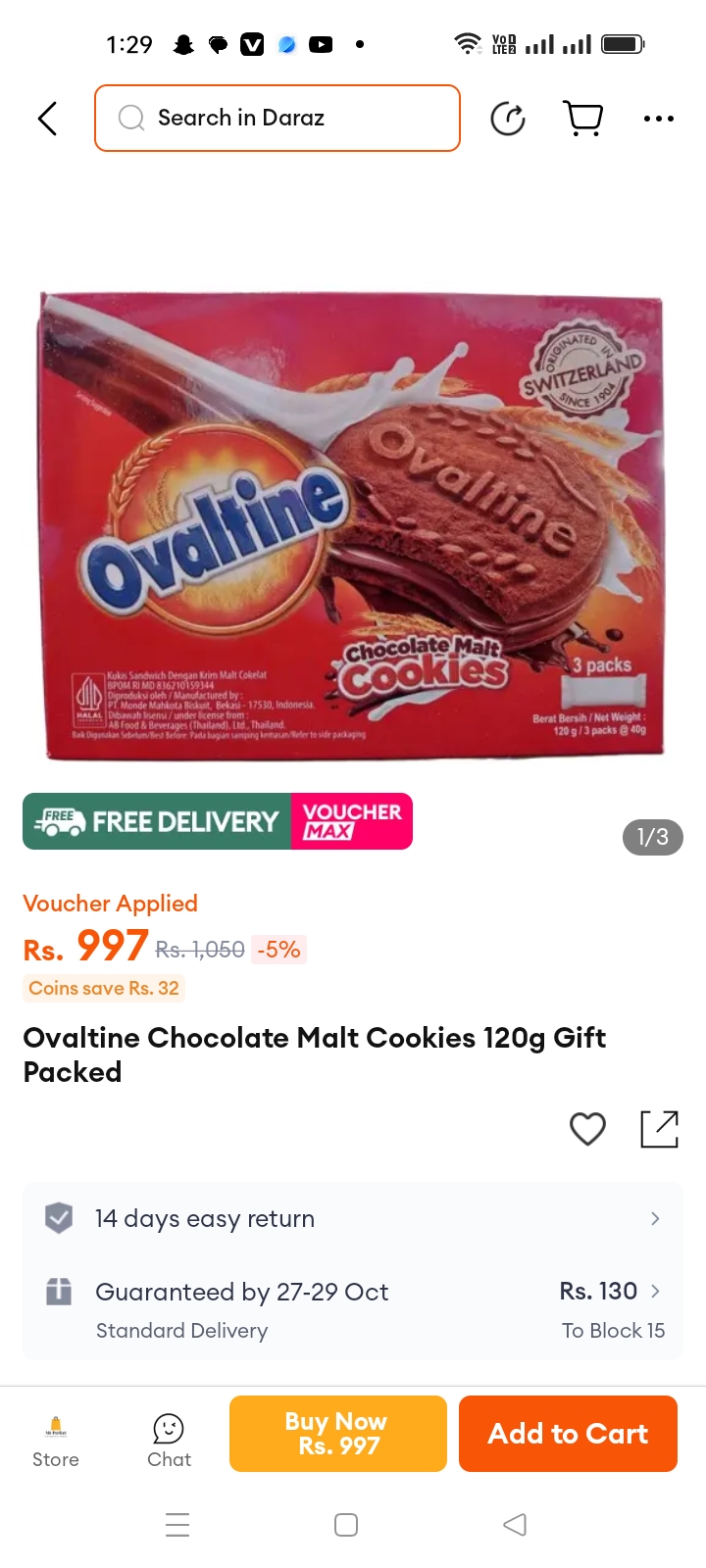Go back using the top arrow
This screenshot has height=1568, width=706.
click(47, 119)
